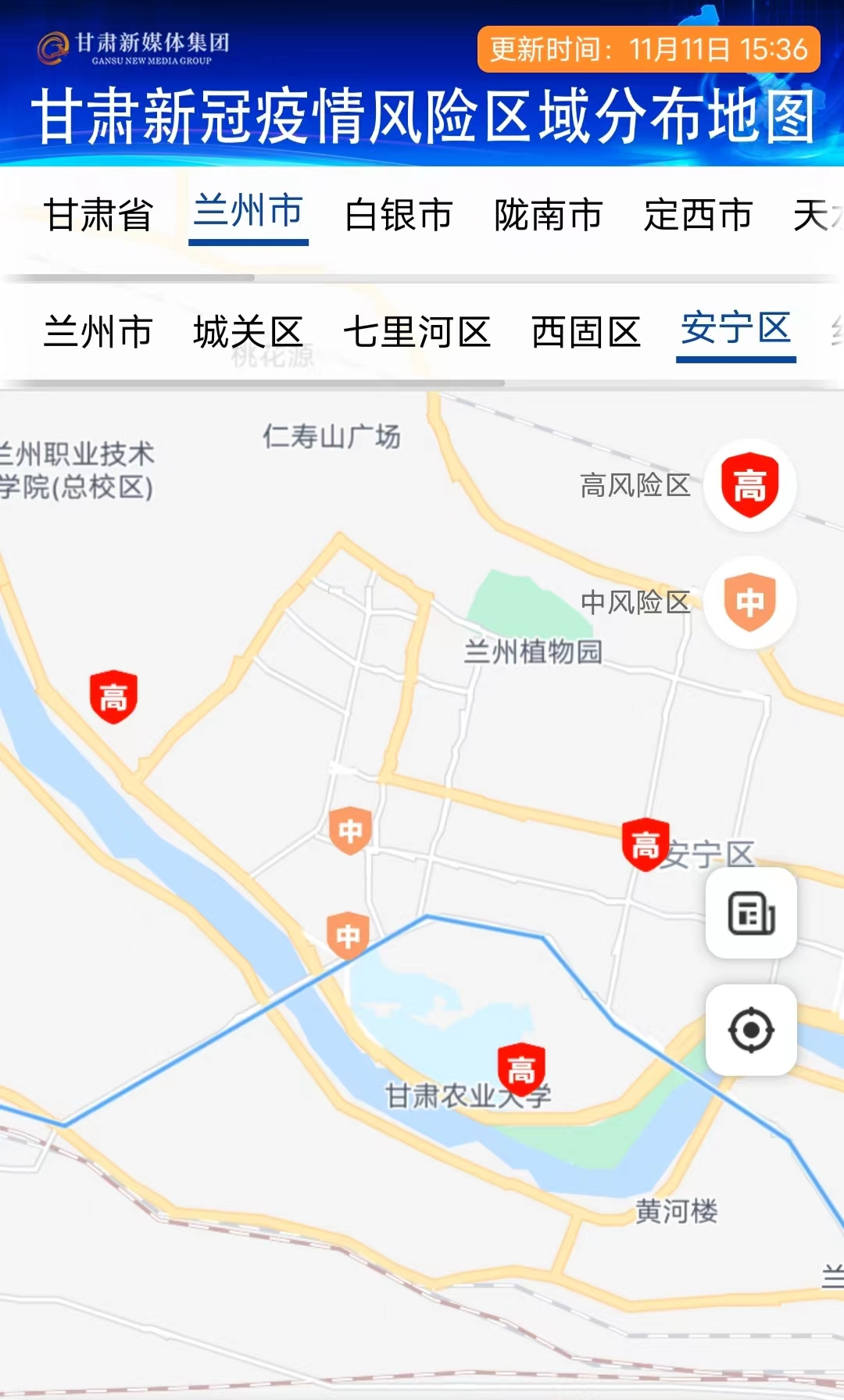Viewport: 844px width, 1400px height.
Task: Open the 西固区 district tab
Action: coord(585,332)
